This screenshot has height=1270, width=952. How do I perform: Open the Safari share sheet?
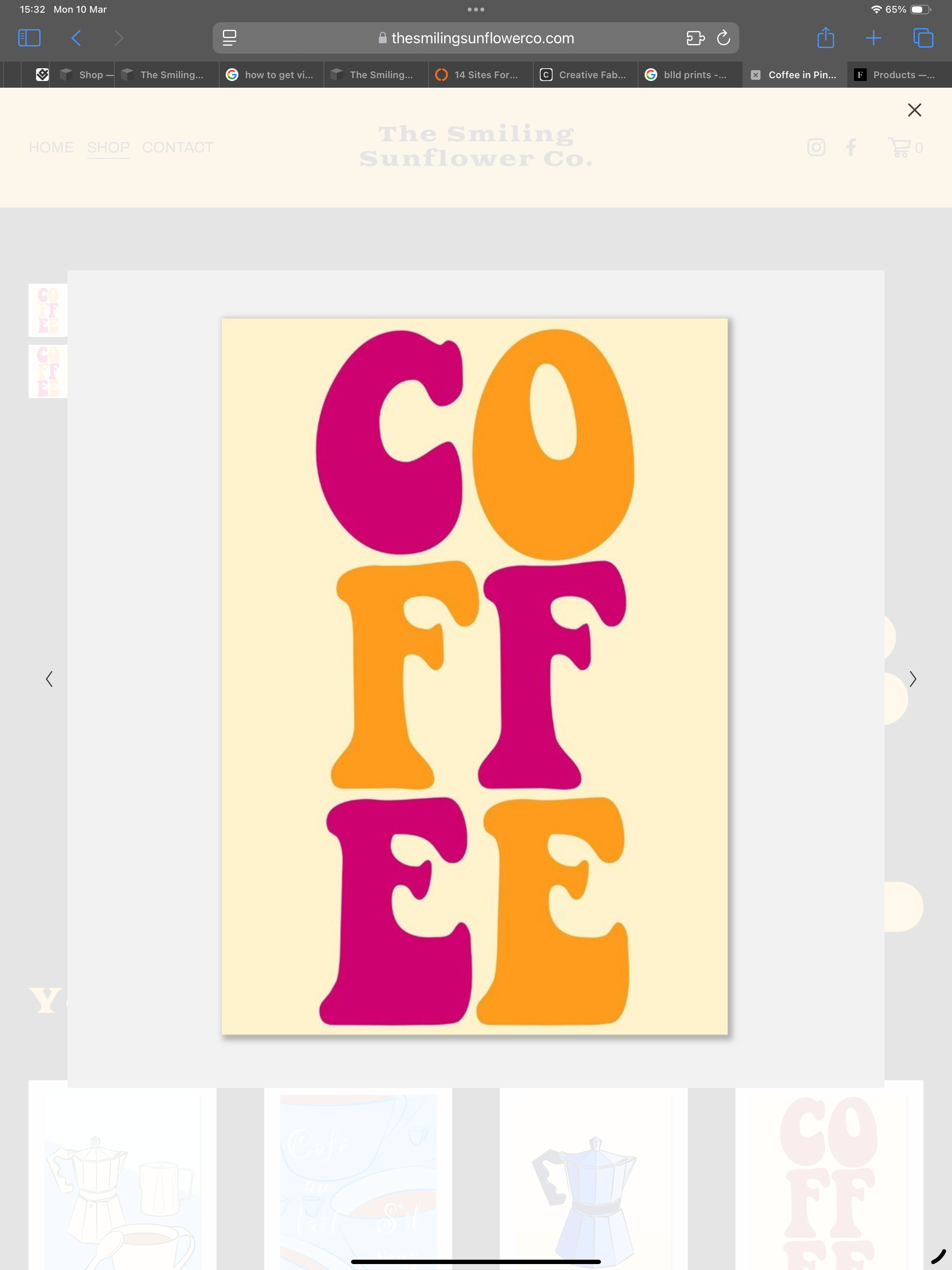click(x=825, y=38)
